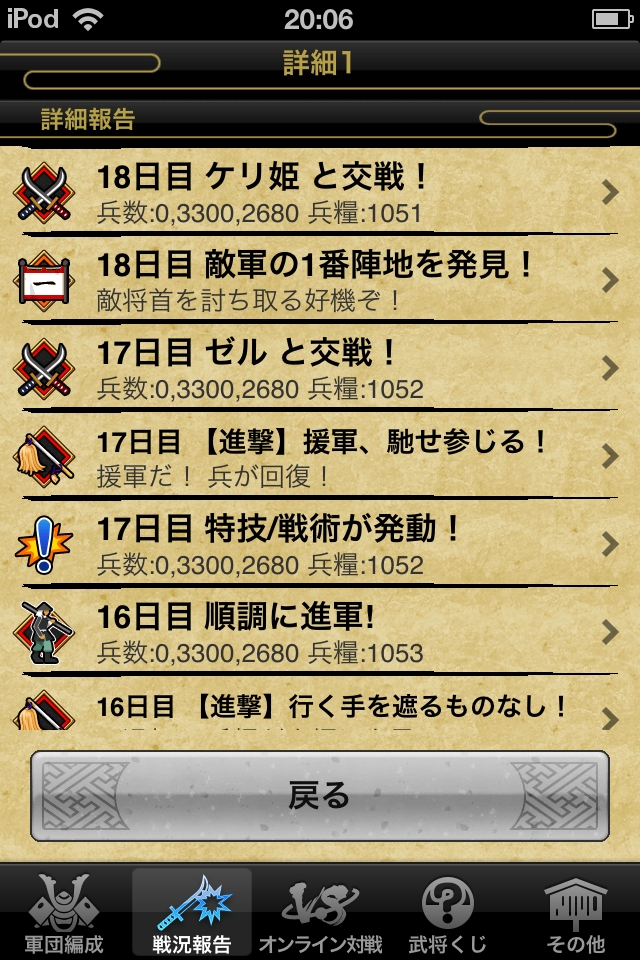
Task: Open the 武将くじ tab
Action: pyautogui.click(x=448, y=912)
